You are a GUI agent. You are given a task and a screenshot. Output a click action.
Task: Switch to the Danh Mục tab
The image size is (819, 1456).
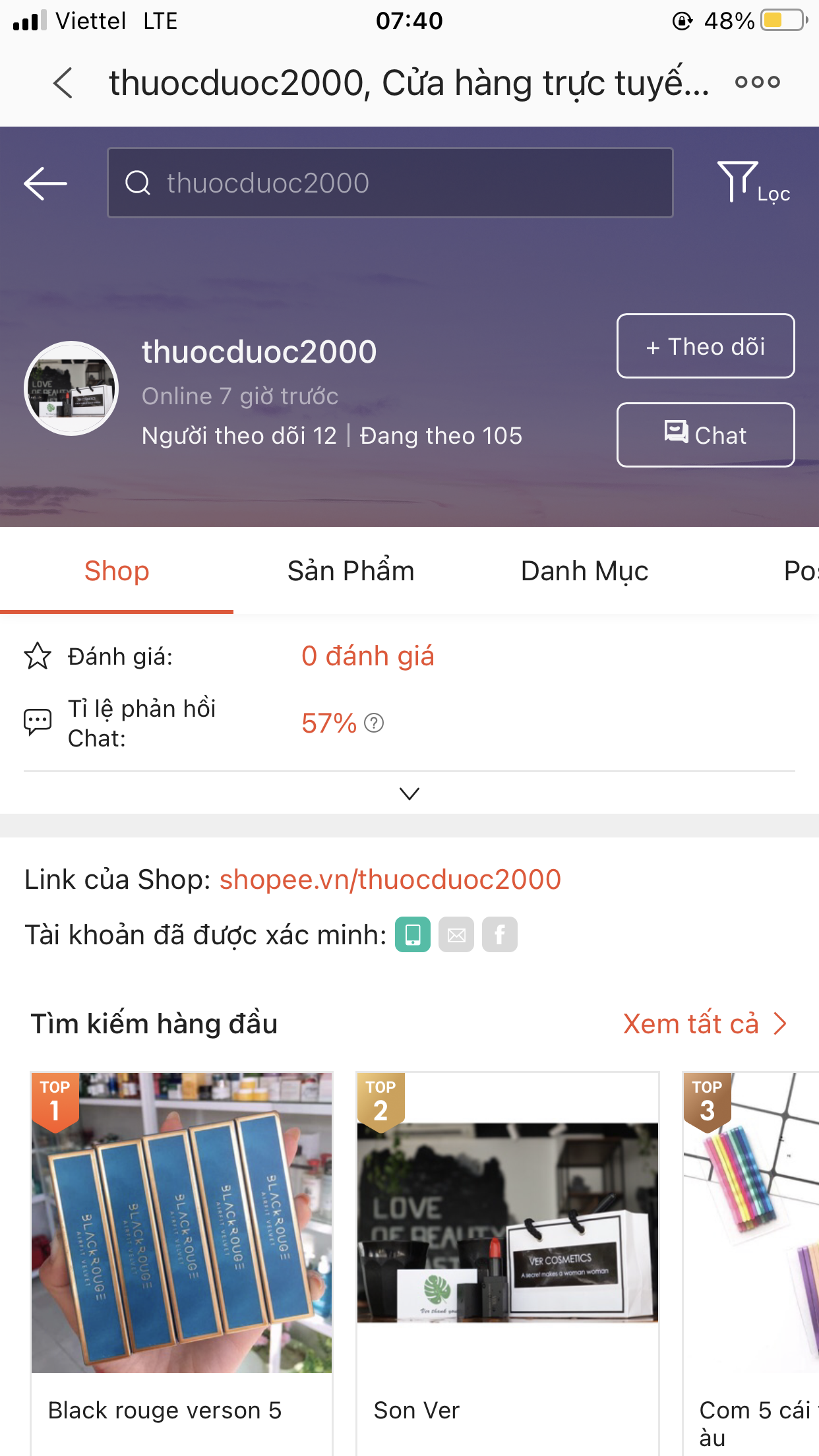pyautogui.click(x=584, y=571)
